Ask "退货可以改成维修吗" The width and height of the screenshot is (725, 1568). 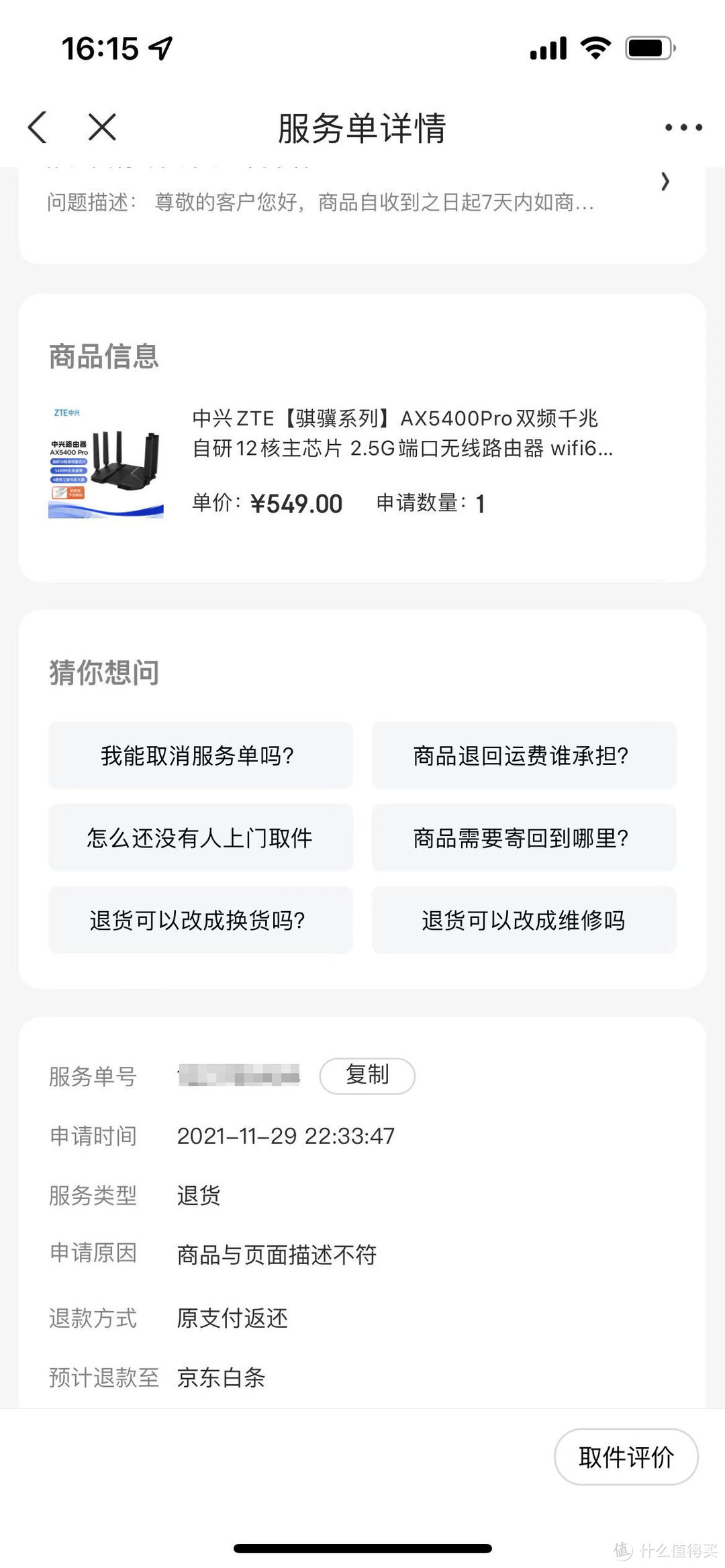[x=524, y=921]
